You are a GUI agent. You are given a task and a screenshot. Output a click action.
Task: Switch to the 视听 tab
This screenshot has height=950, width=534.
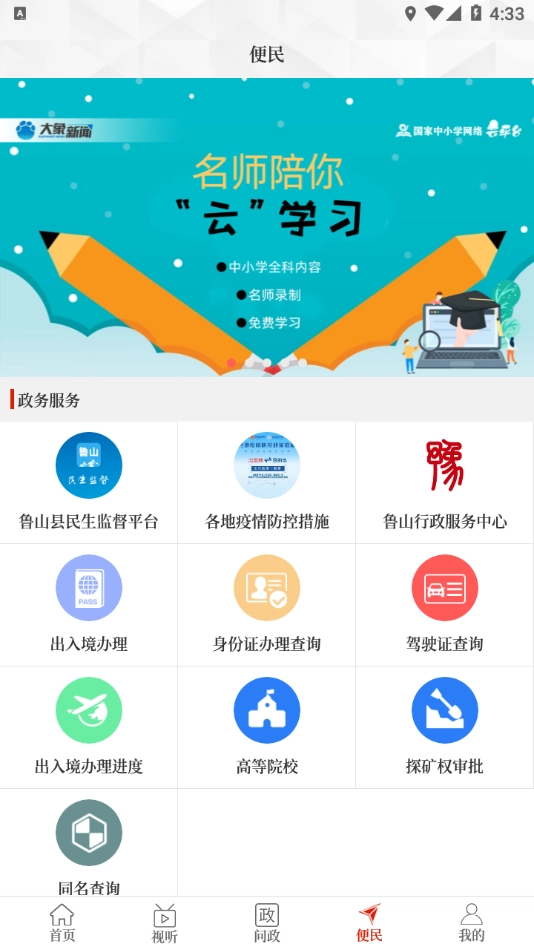click(164, 923)
